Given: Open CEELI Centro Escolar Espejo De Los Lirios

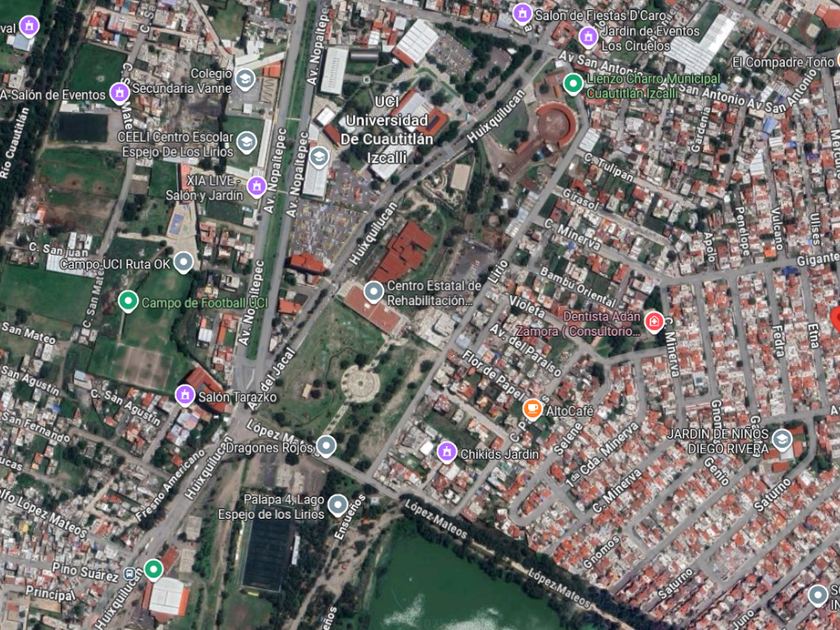Looking at the screenshot, I should (246, 142).
